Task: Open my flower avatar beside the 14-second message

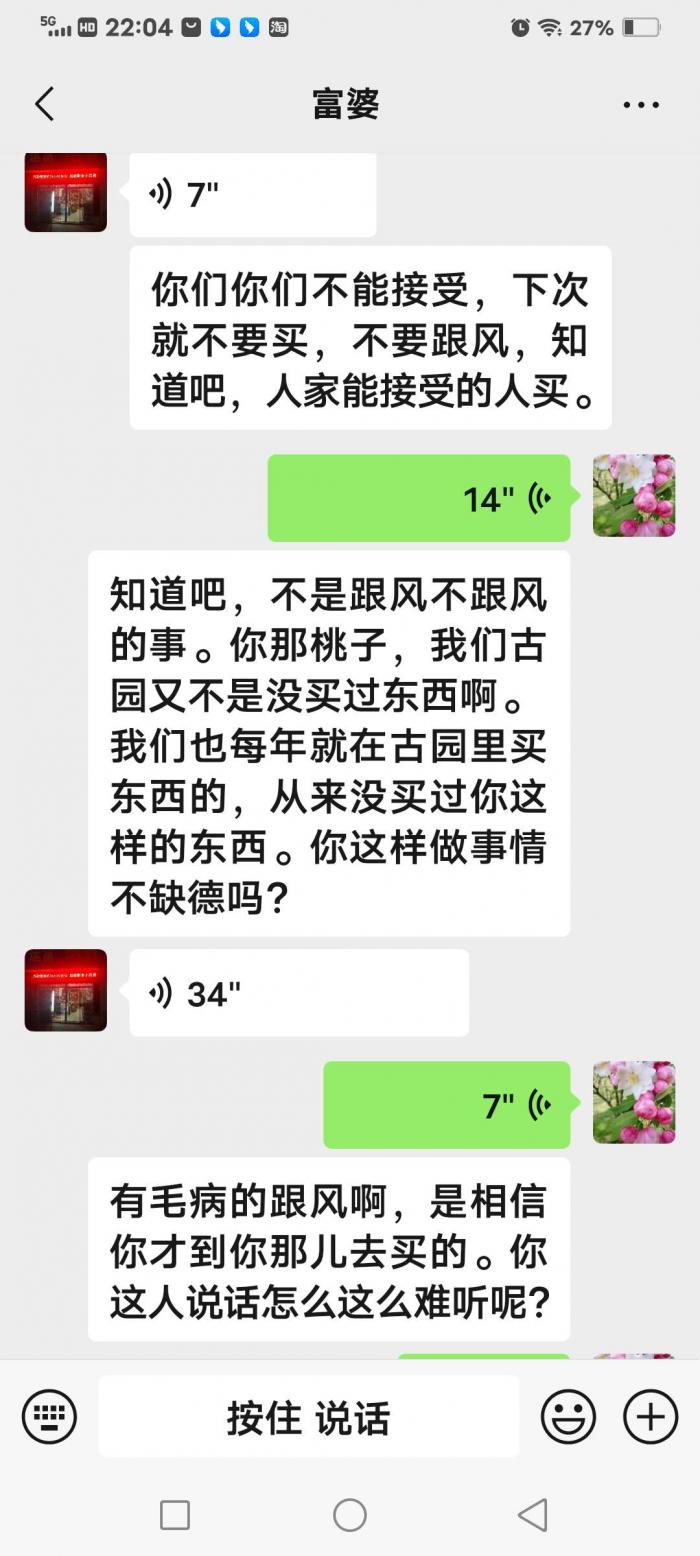Action: pyautogui.click(x=634, y=496)
